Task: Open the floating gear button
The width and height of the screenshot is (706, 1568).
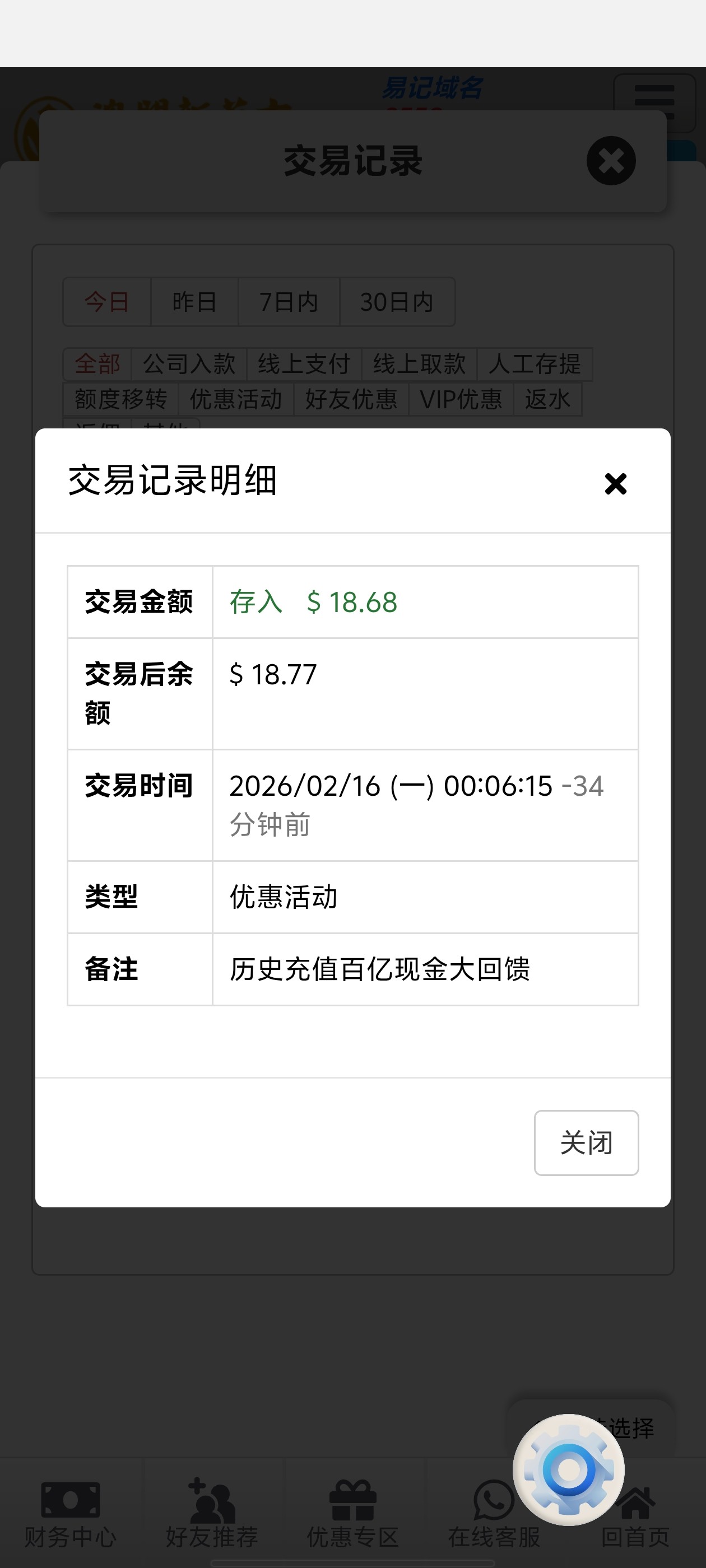Action: (x=568, y=1469)
